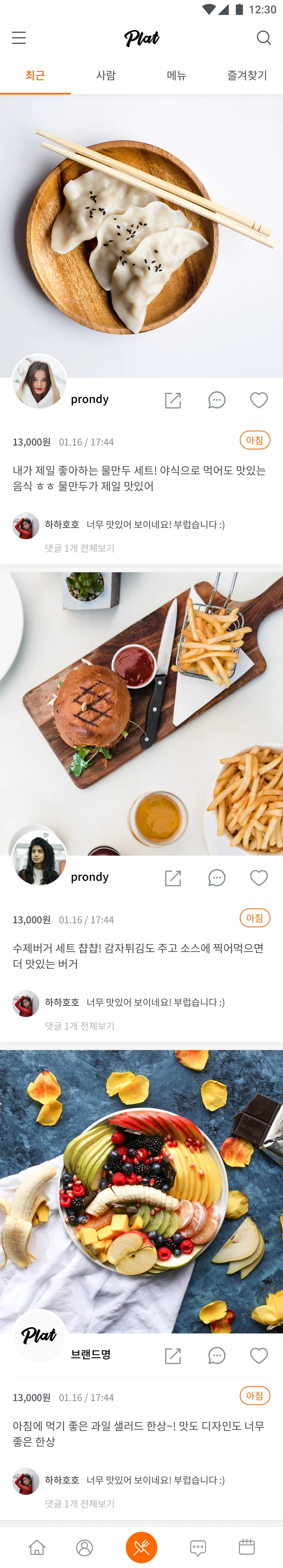
Task: Switch to the 메뉴 tab
Action: (177, 75)
